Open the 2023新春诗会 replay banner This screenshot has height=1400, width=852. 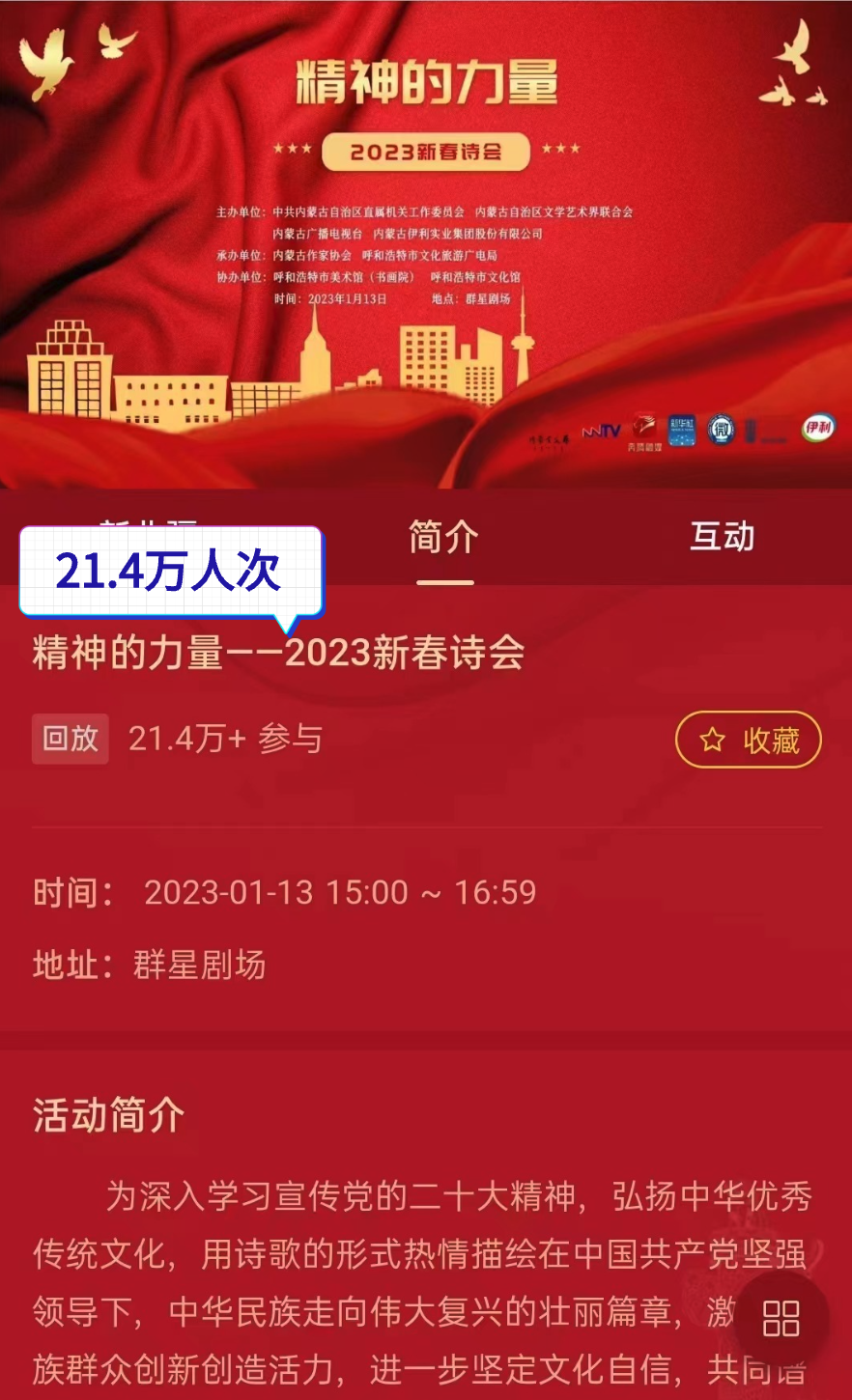coord(425,241)
